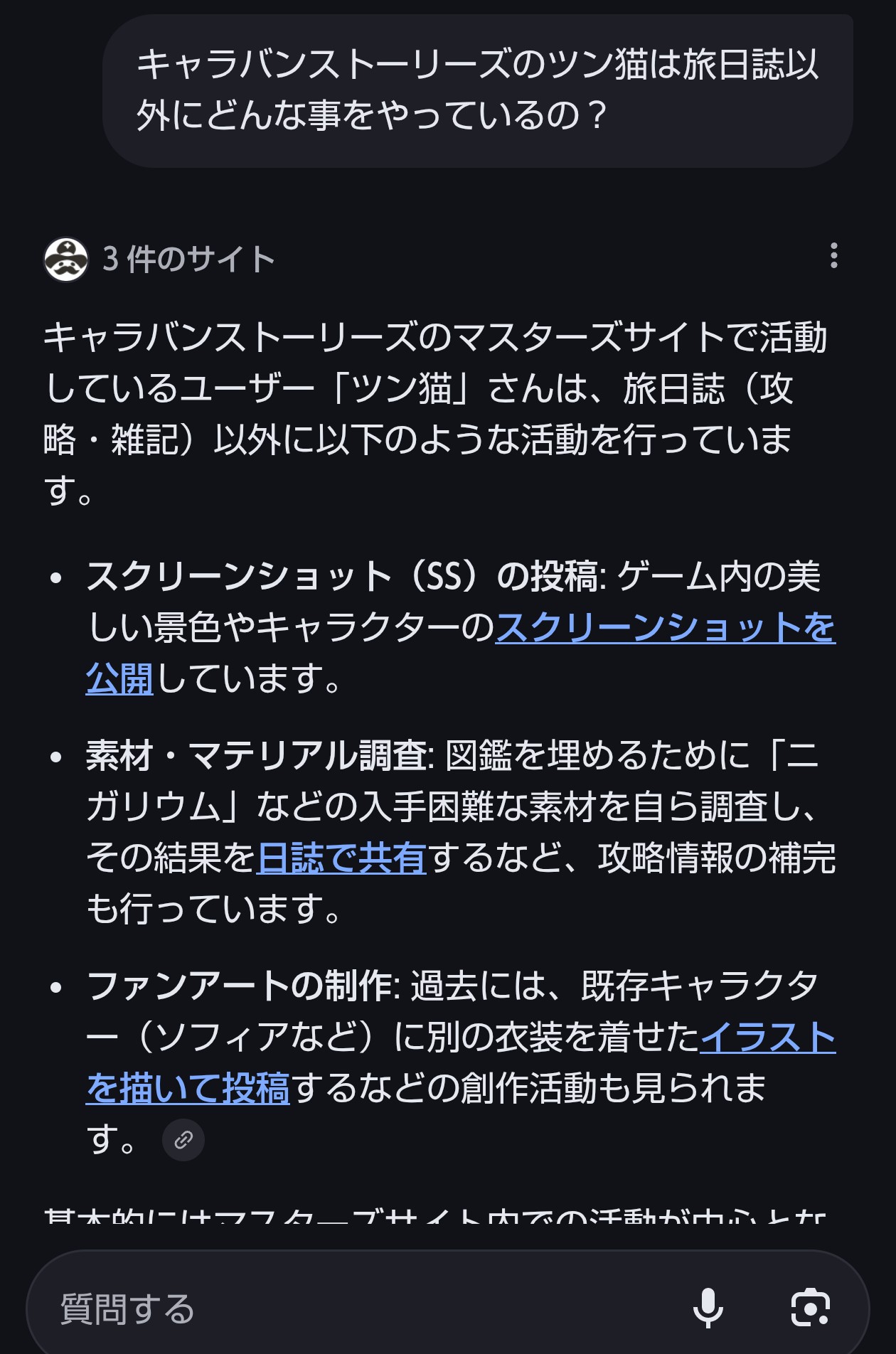Open the 3件のサイト sources

(x=161, y=259)
